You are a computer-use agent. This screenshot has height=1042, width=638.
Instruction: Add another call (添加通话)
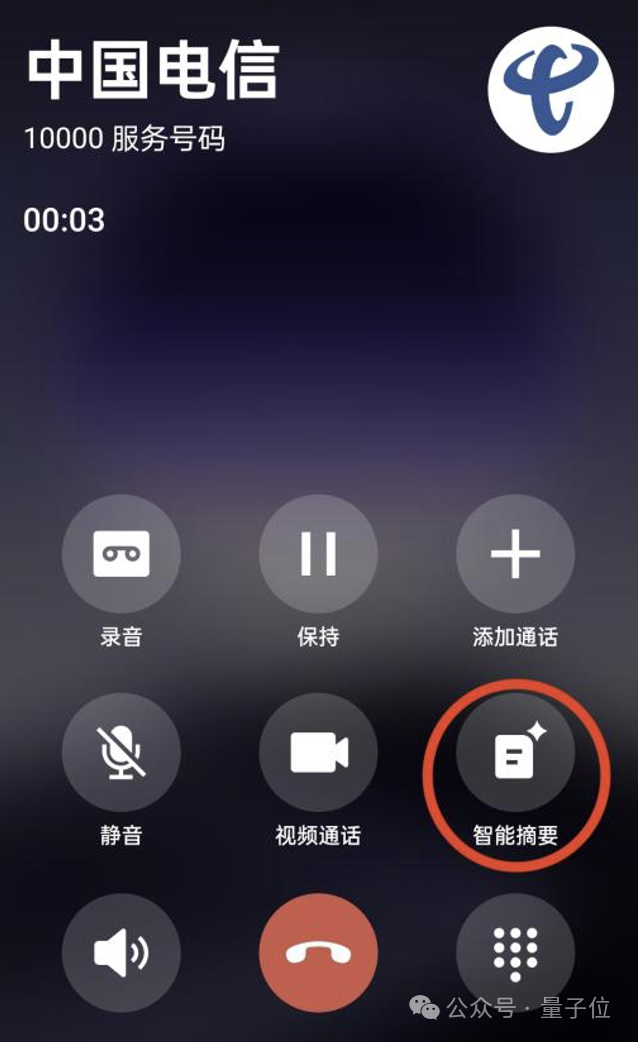pyautogui.click(x=515, y=553)
